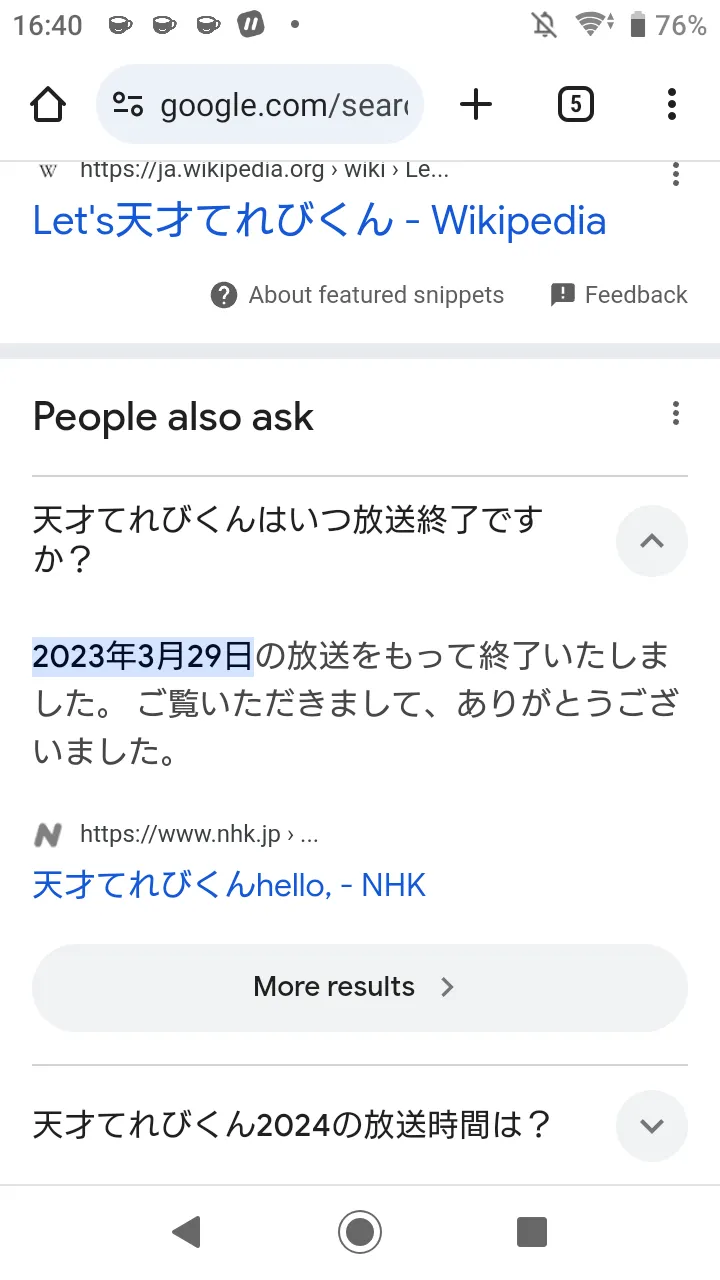Go to the Chrome home page
The width and height of the screenshot is (720, 1280).
point(48,104)
